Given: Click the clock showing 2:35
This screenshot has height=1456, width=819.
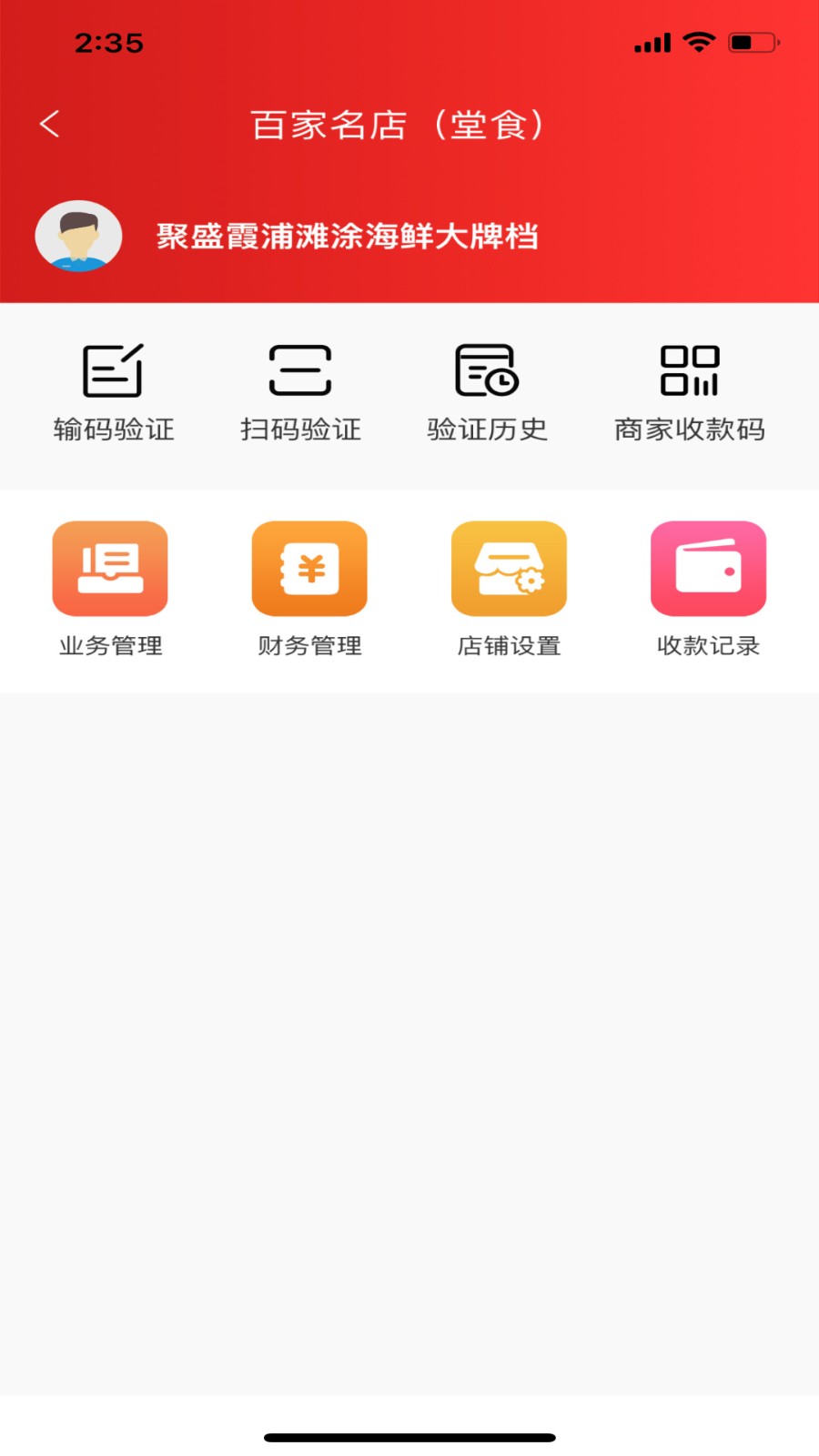Looking at the screenshot, I should (x=108, y=42).
